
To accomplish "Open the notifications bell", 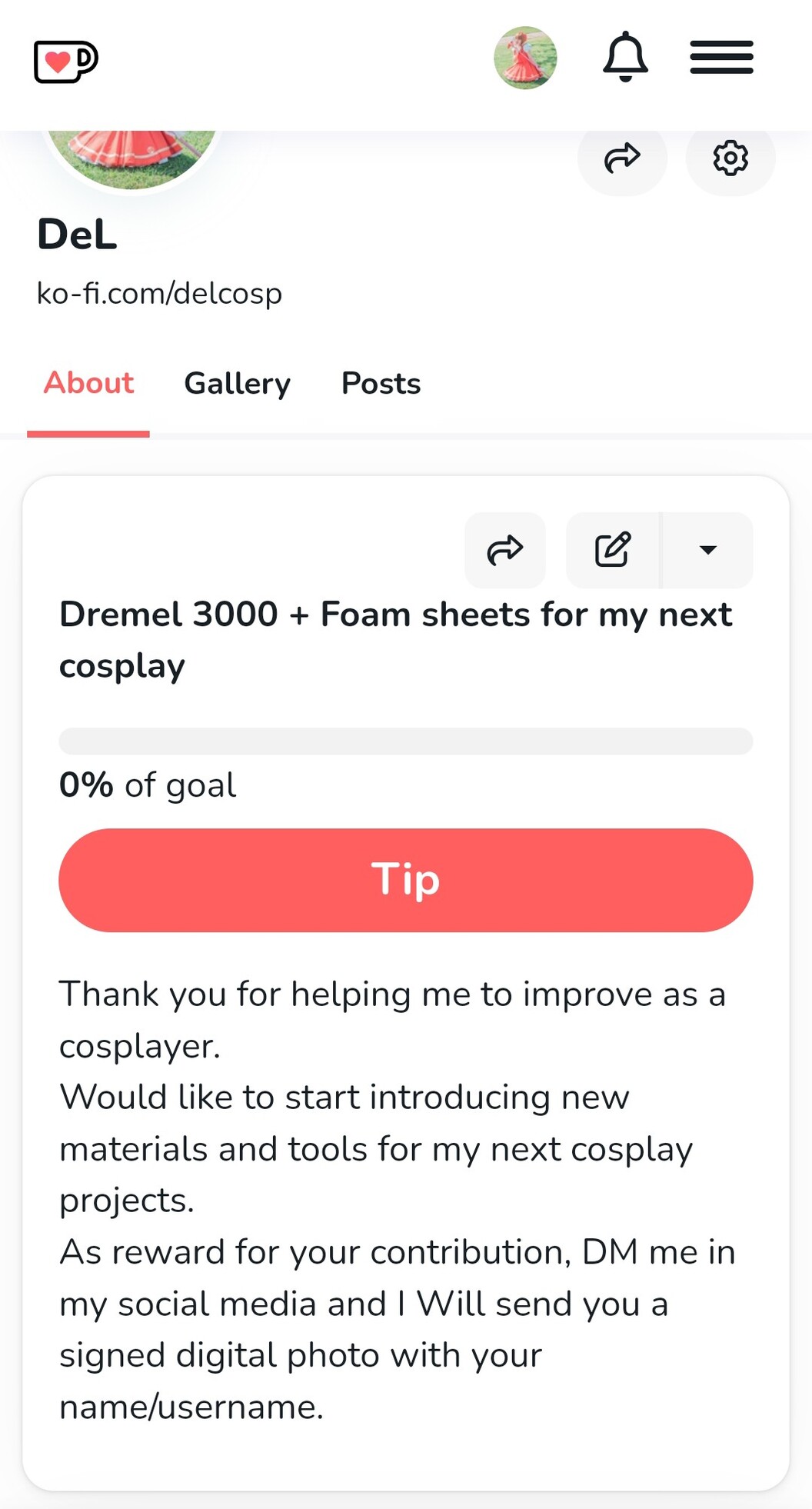I will [x=625, y=57].
